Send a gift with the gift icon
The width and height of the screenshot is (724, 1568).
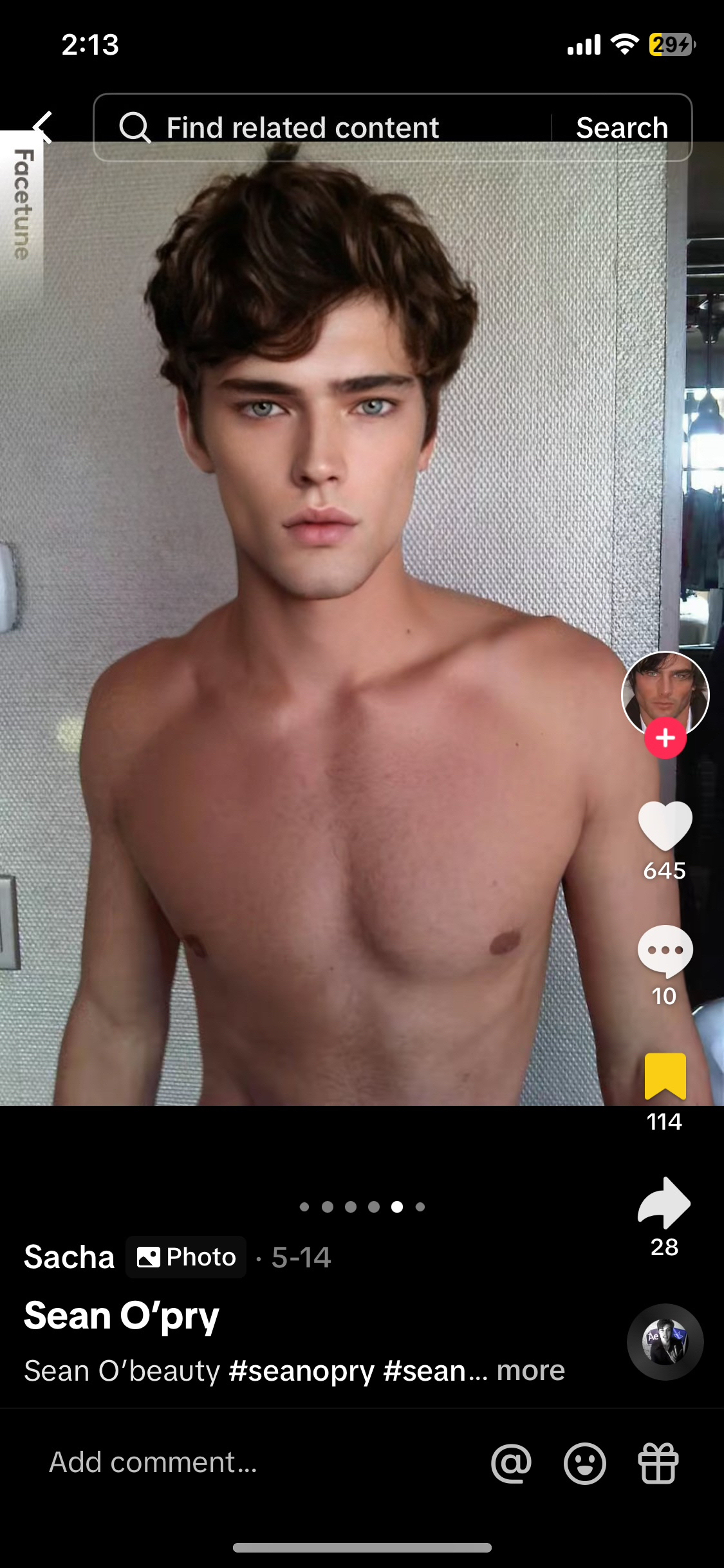point(658,1463)
